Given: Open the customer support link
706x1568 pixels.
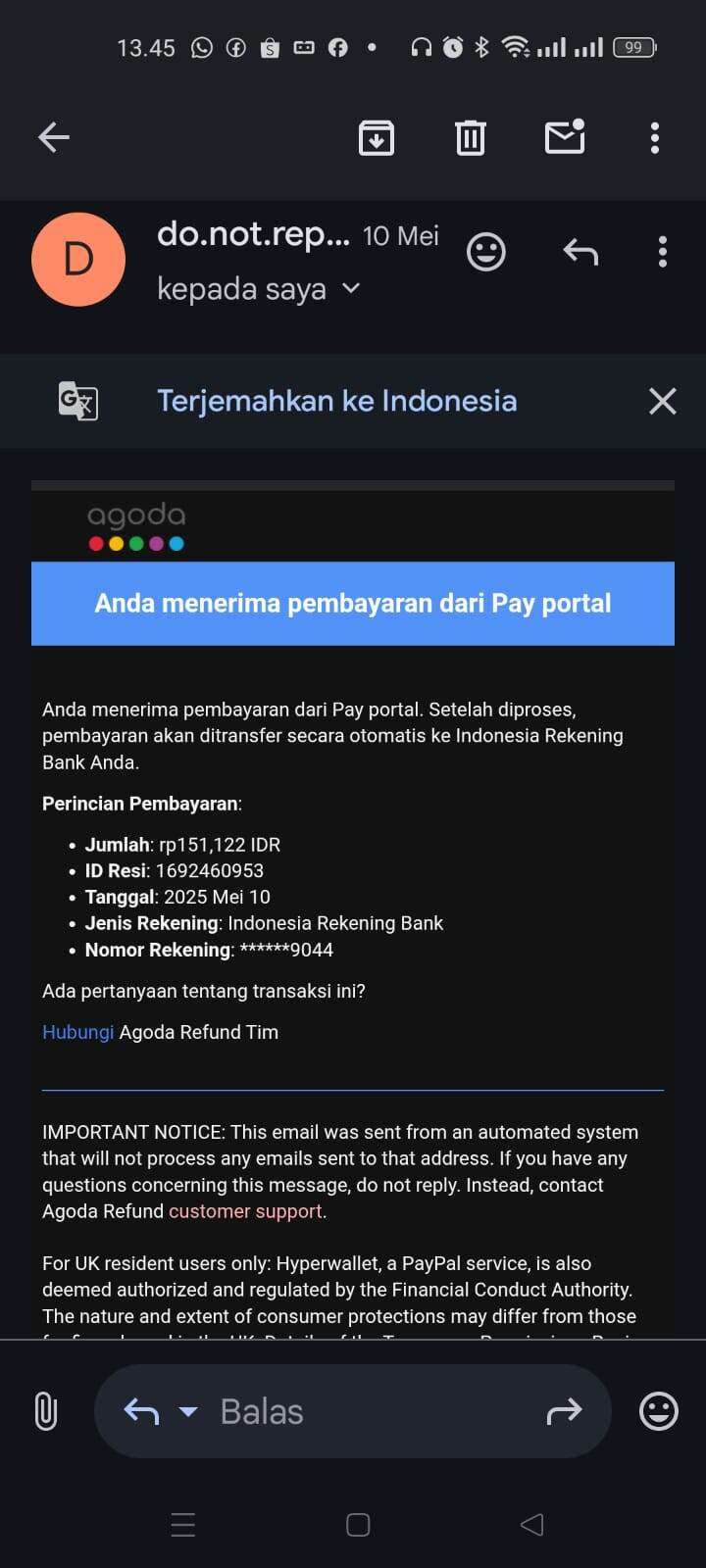Looking at the screenshot, I should click(245, 1211).
